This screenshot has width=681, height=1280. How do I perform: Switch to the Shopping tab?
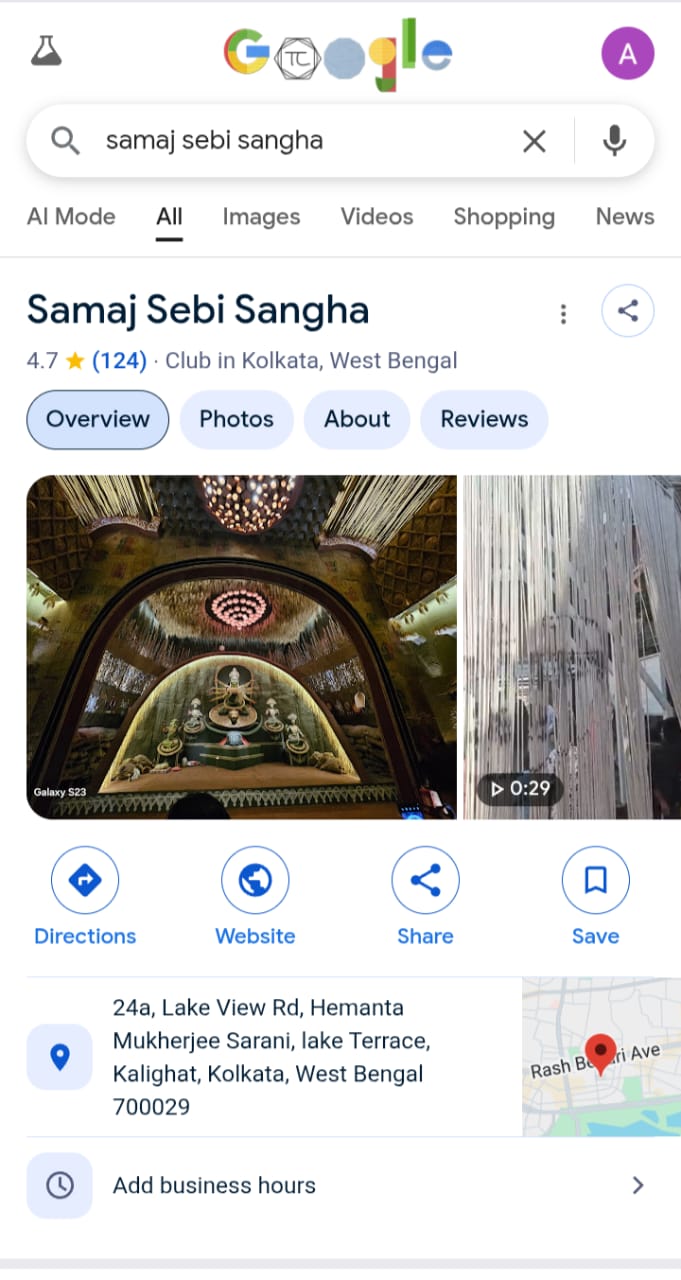[504, 217]
